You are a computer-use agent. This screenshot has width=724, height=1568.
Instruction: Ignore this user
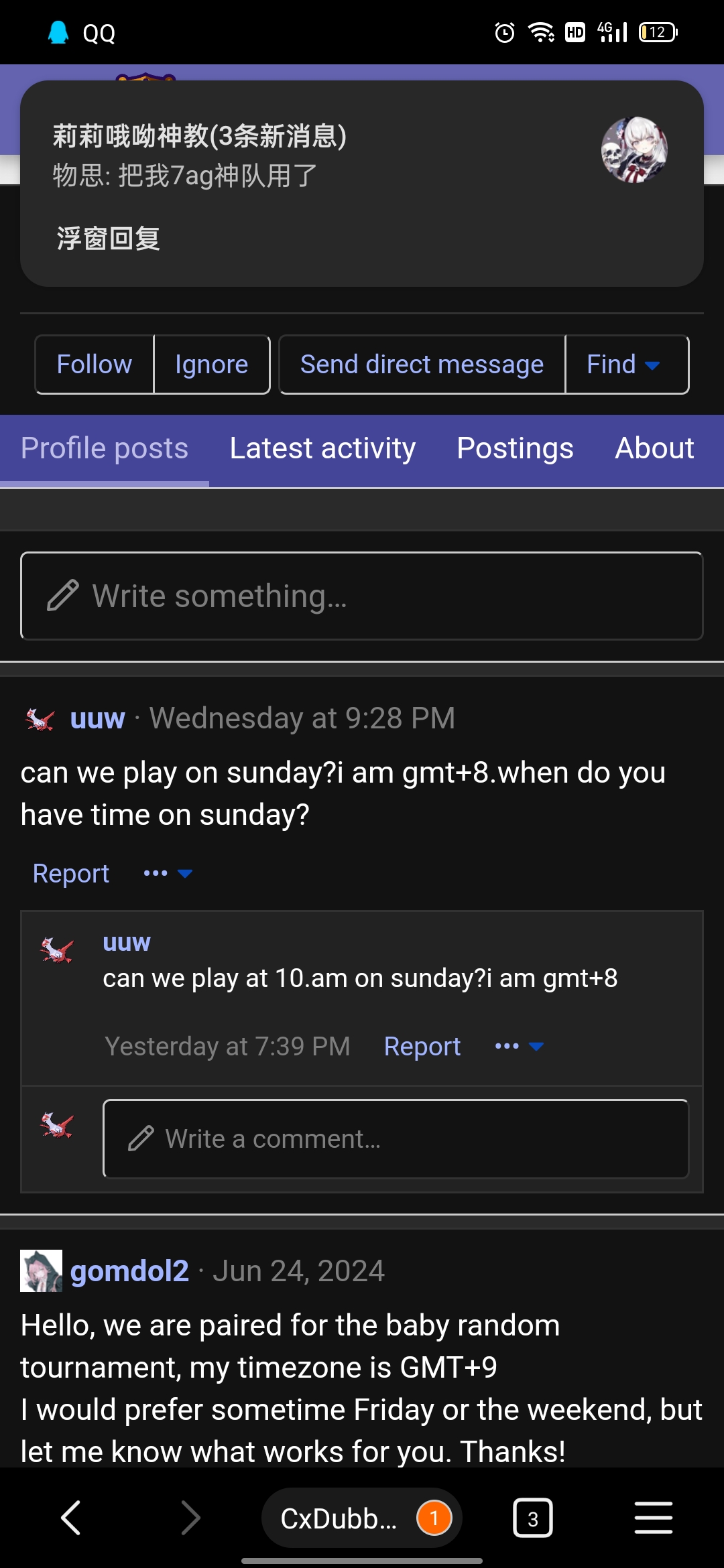coord(211,365)
